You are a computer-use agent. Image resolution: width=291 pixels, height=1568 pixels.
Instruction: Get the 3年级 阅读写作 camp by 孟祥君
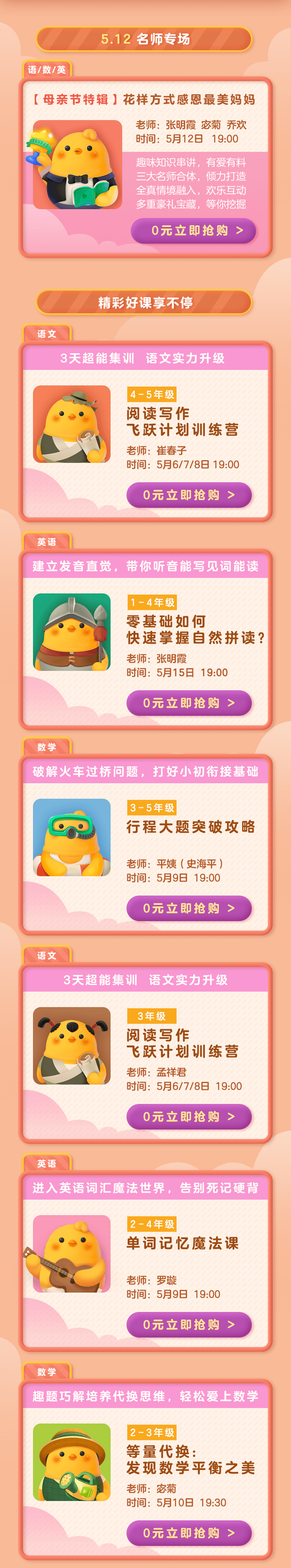pyautogui.click(x=189, y=1116)
